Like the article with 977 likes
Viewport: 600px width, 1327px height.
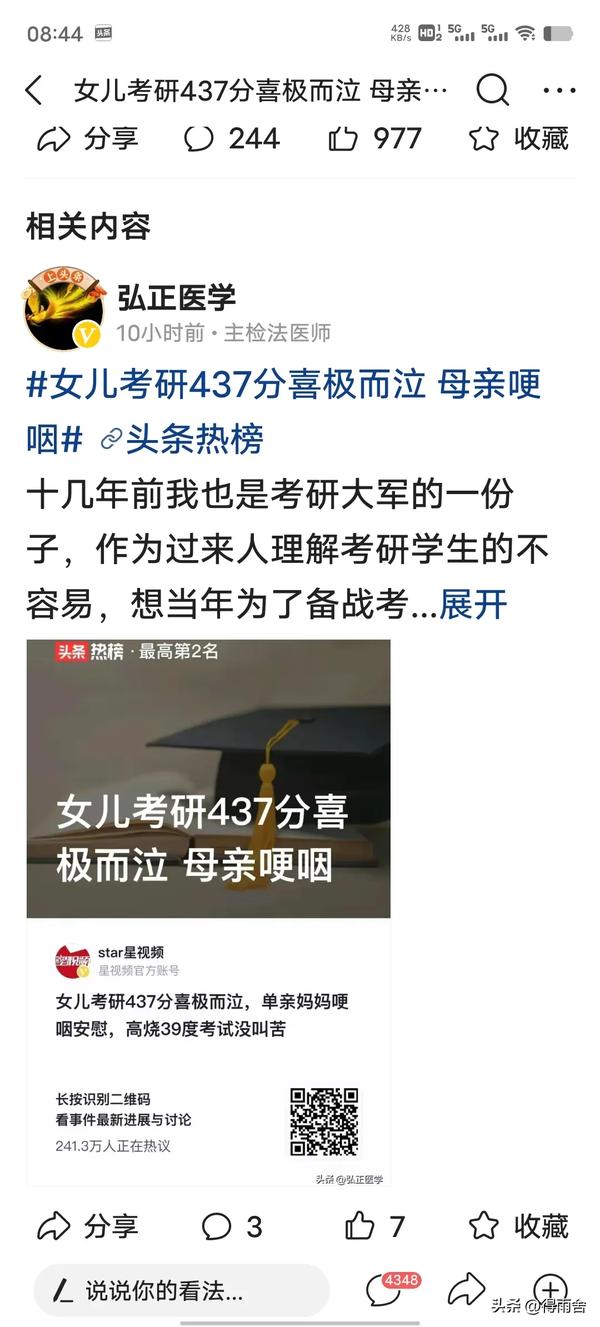tap(375, 138)
